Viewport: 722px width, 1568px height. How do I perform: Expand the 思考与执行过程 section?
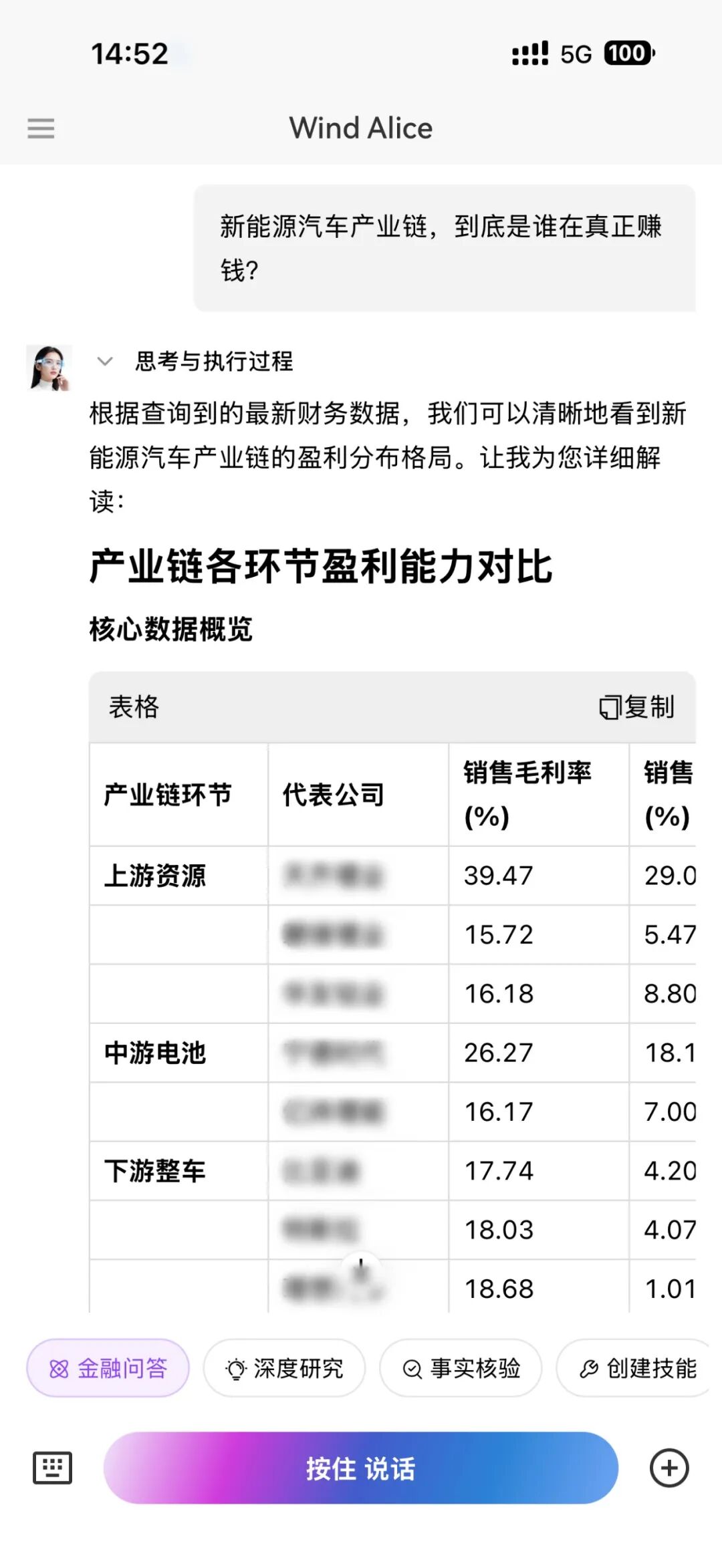coord(105,362)
